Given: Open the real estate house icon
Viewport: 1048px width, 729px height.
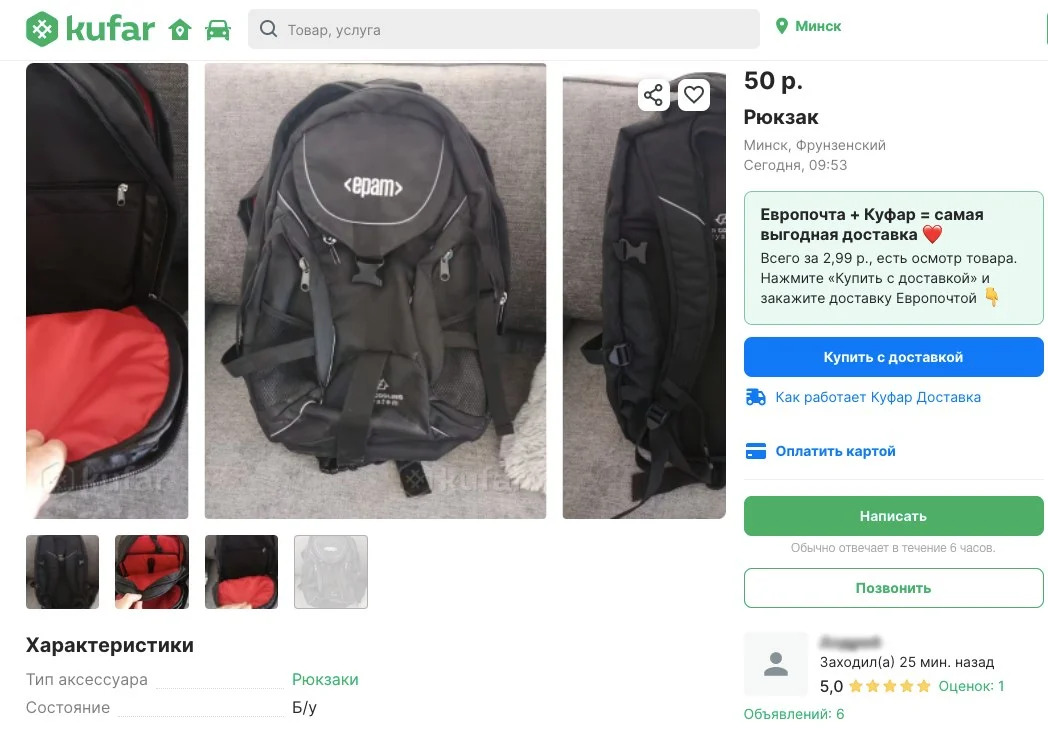Looking at the screenshot, I should [x=180, y=29].
